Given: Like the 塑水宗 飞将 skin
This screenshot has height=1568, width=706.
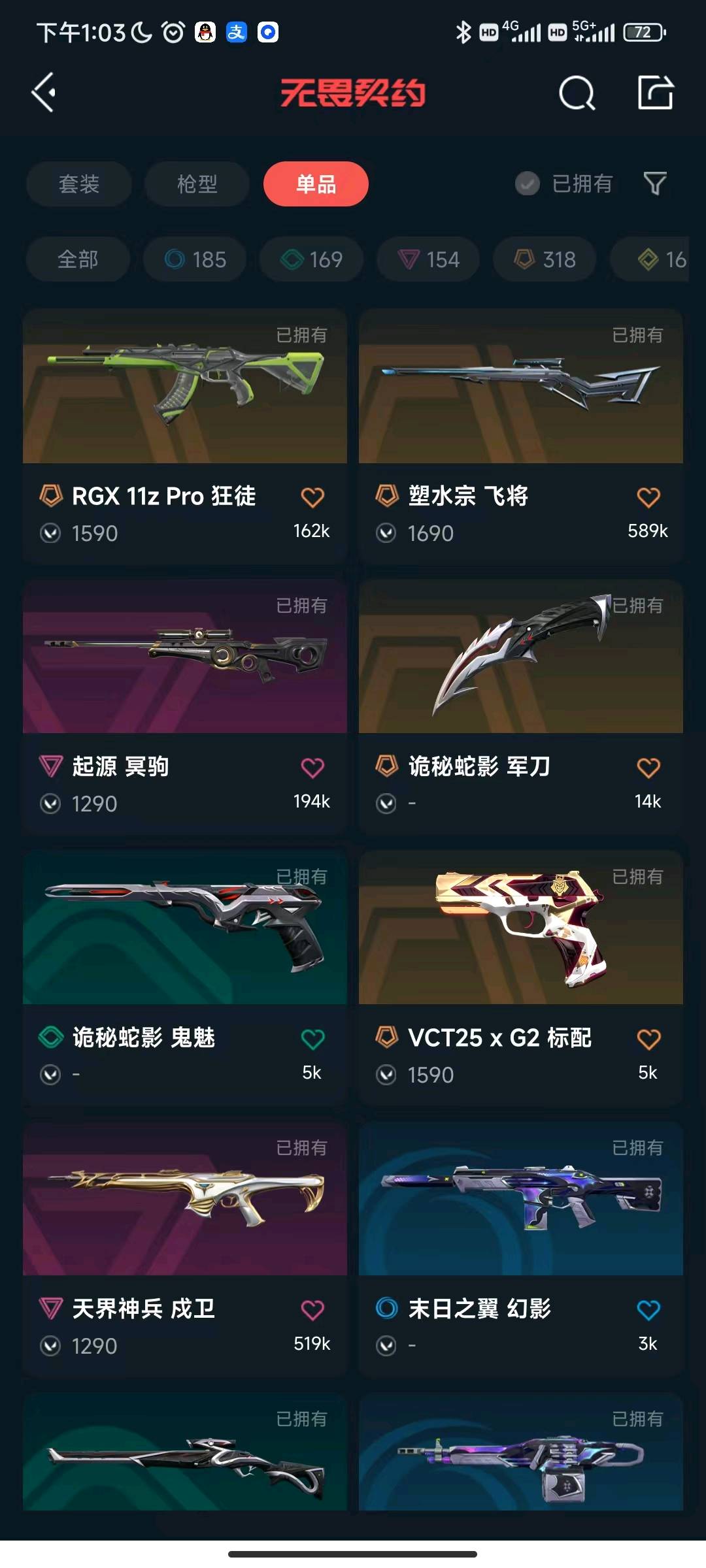Looking at the screenshot, I should coord(648,498).
